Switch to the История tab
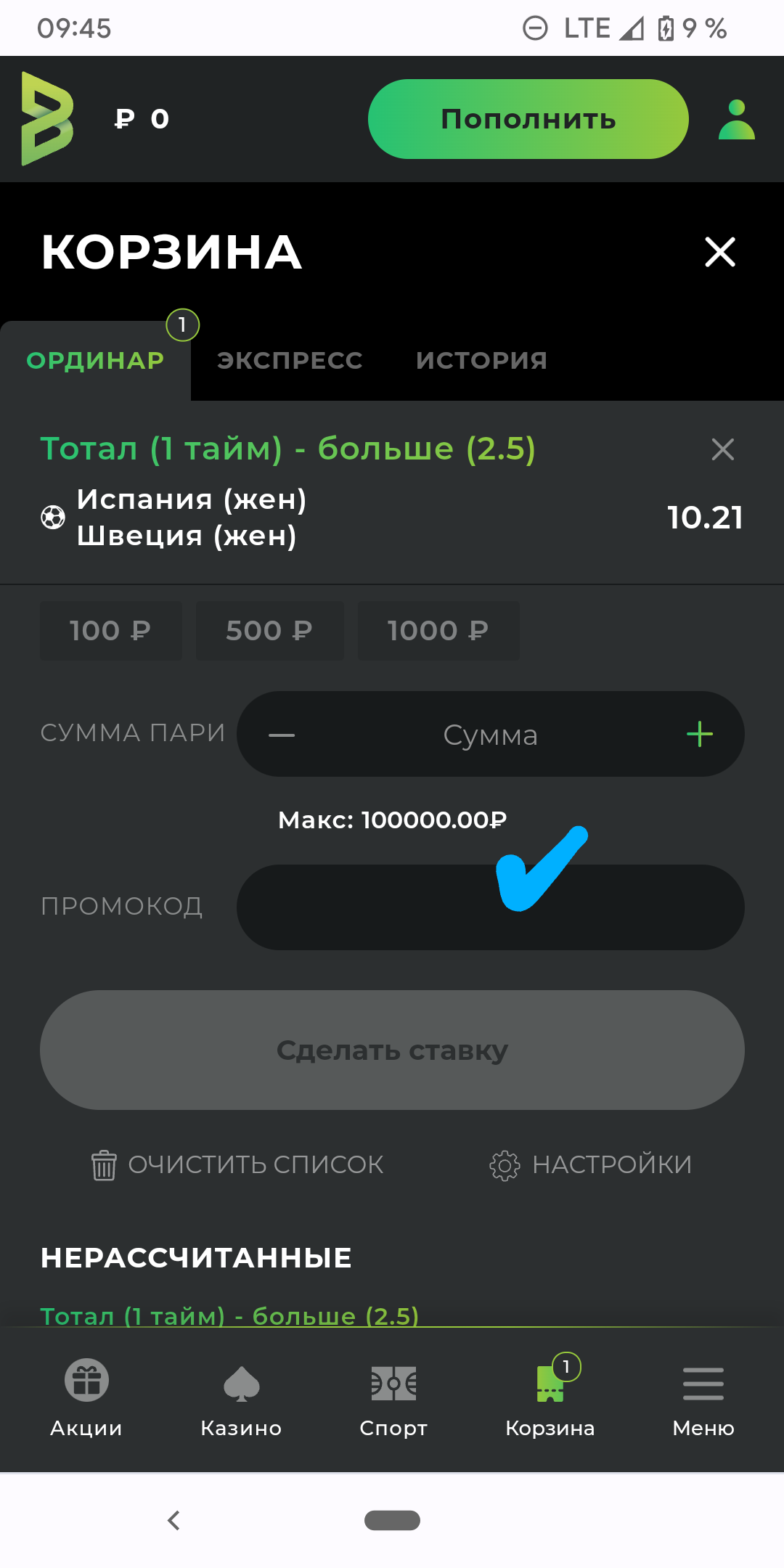This screenshot has height=1568, width=784. (481, 361)
